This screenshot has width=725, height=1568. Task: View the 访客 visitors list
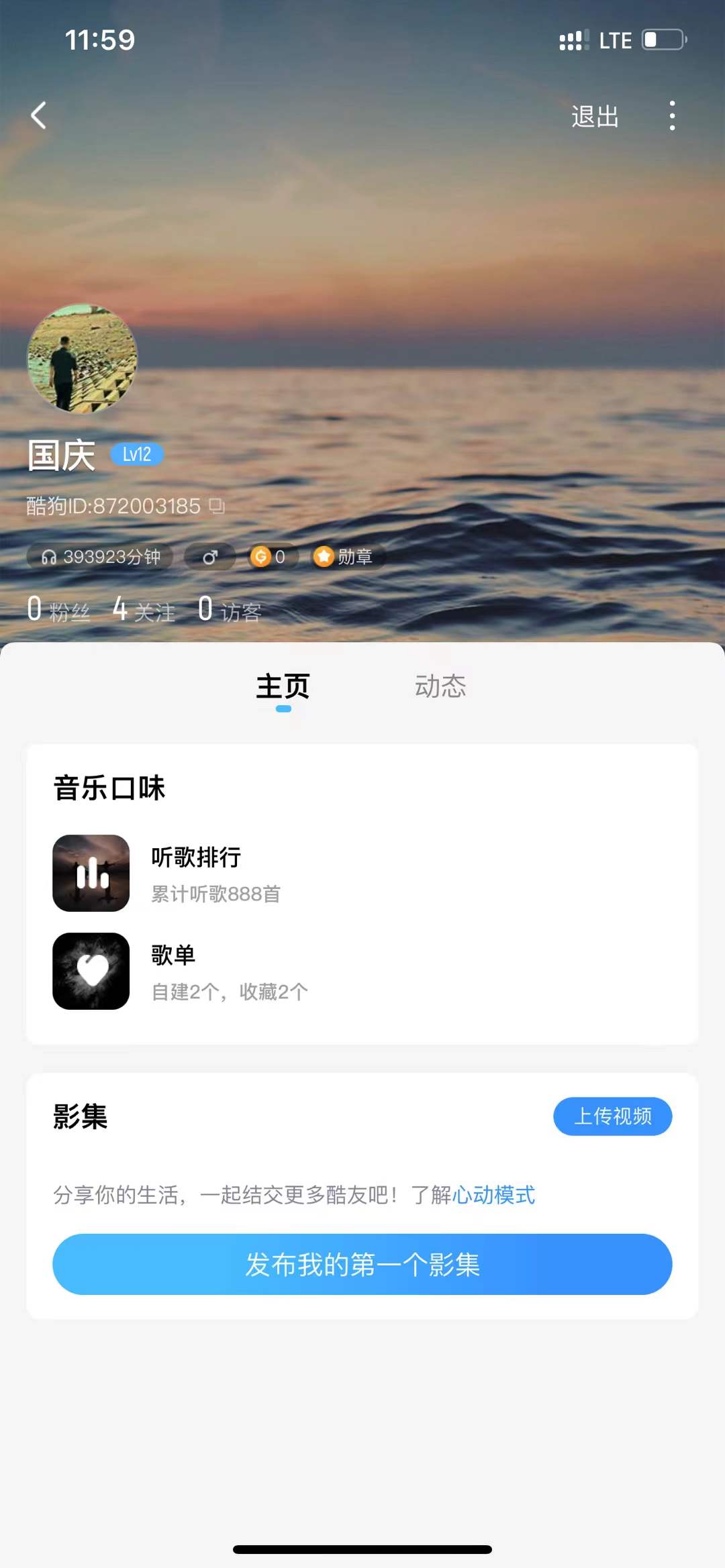(230, 610)
